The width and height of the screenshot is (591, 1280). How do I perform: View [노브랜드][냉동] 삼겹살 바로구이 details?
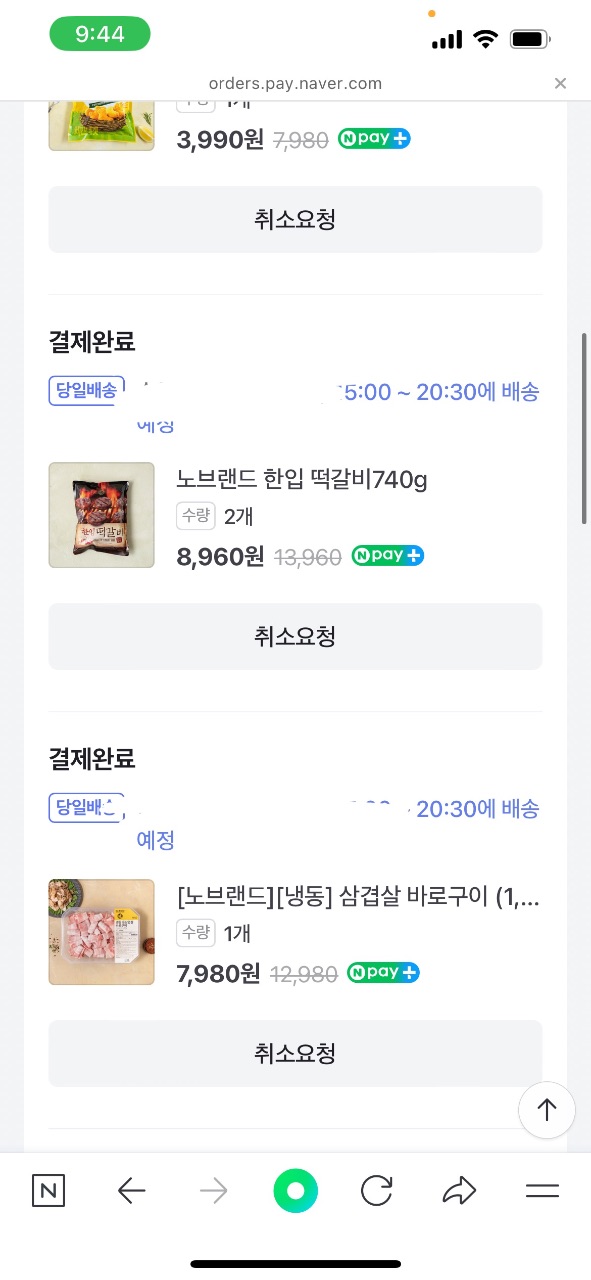[x=358, y=897]
